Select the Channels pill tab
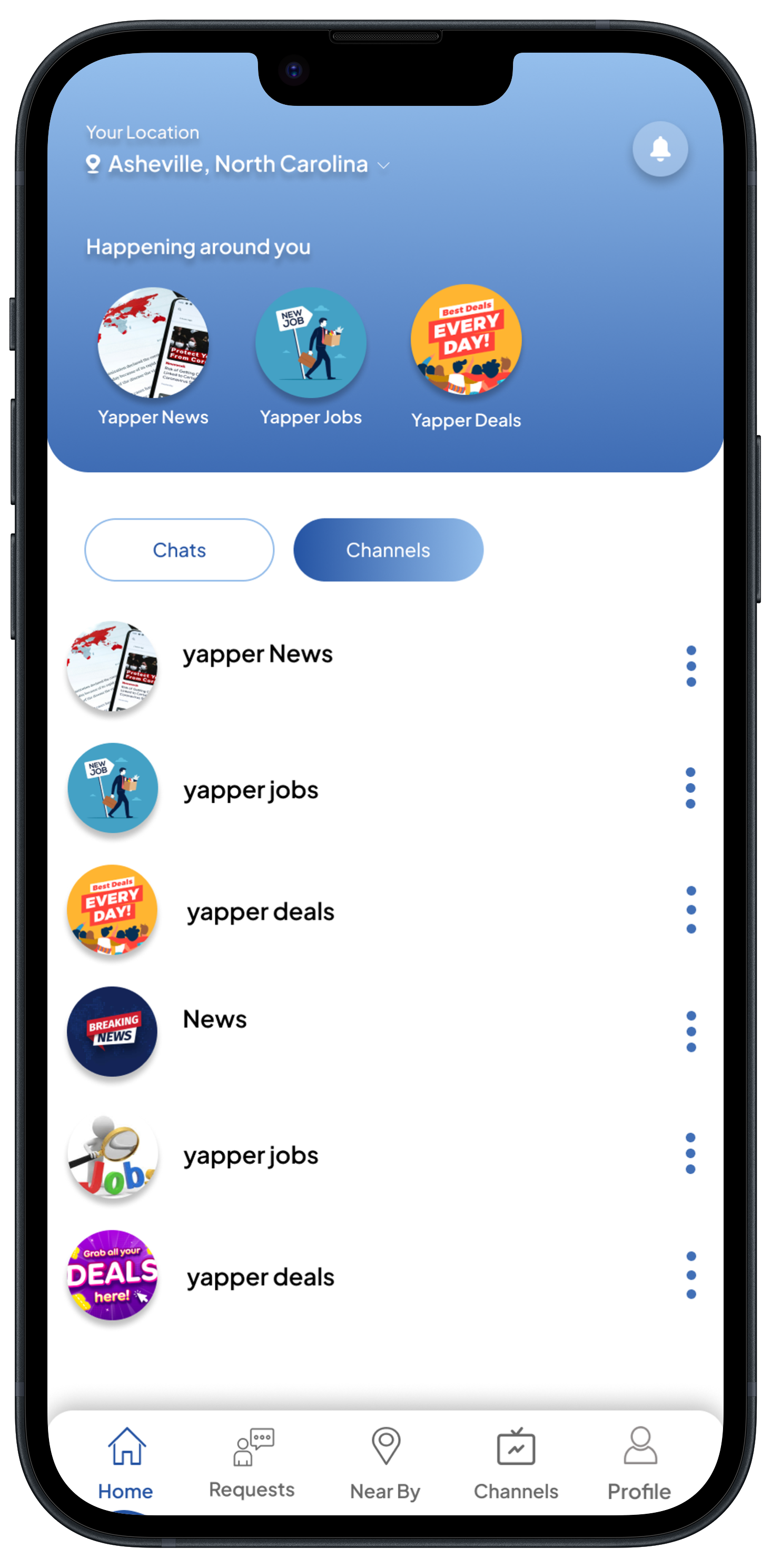 tap(388, 550)
